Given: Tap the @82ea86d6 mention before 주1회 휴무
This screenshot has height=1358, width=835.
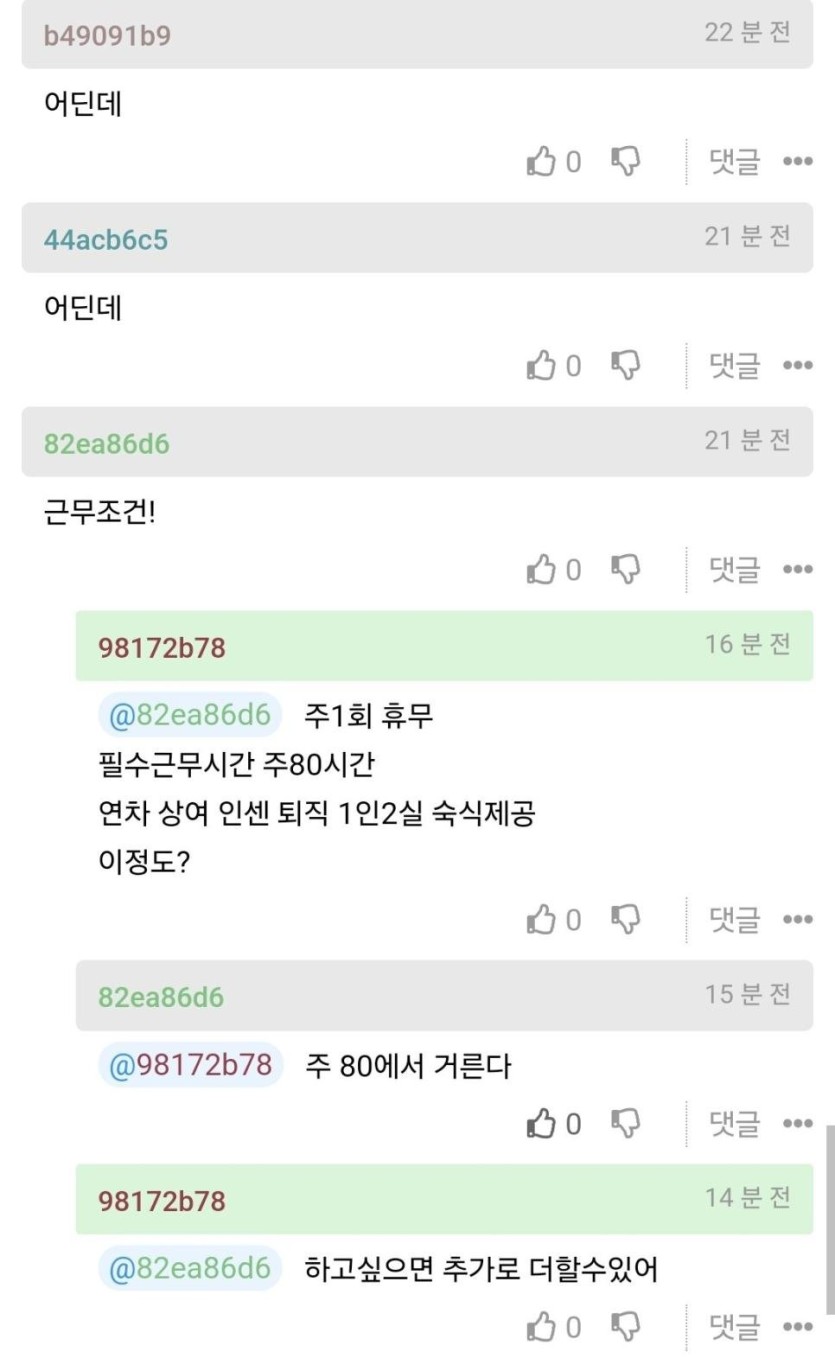Looking at the screenshot, I should (x=190, y=716).
